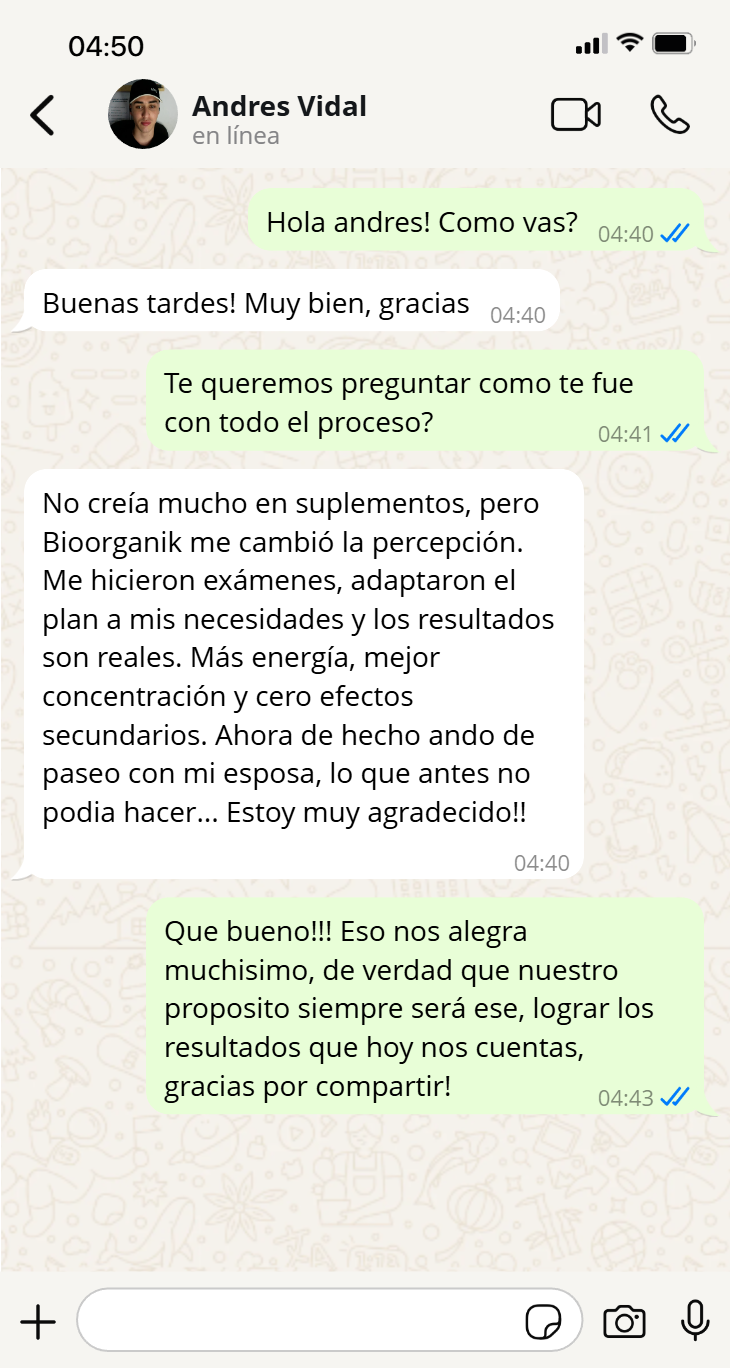
Task: Open the sticker picker
Action: 543,1322
